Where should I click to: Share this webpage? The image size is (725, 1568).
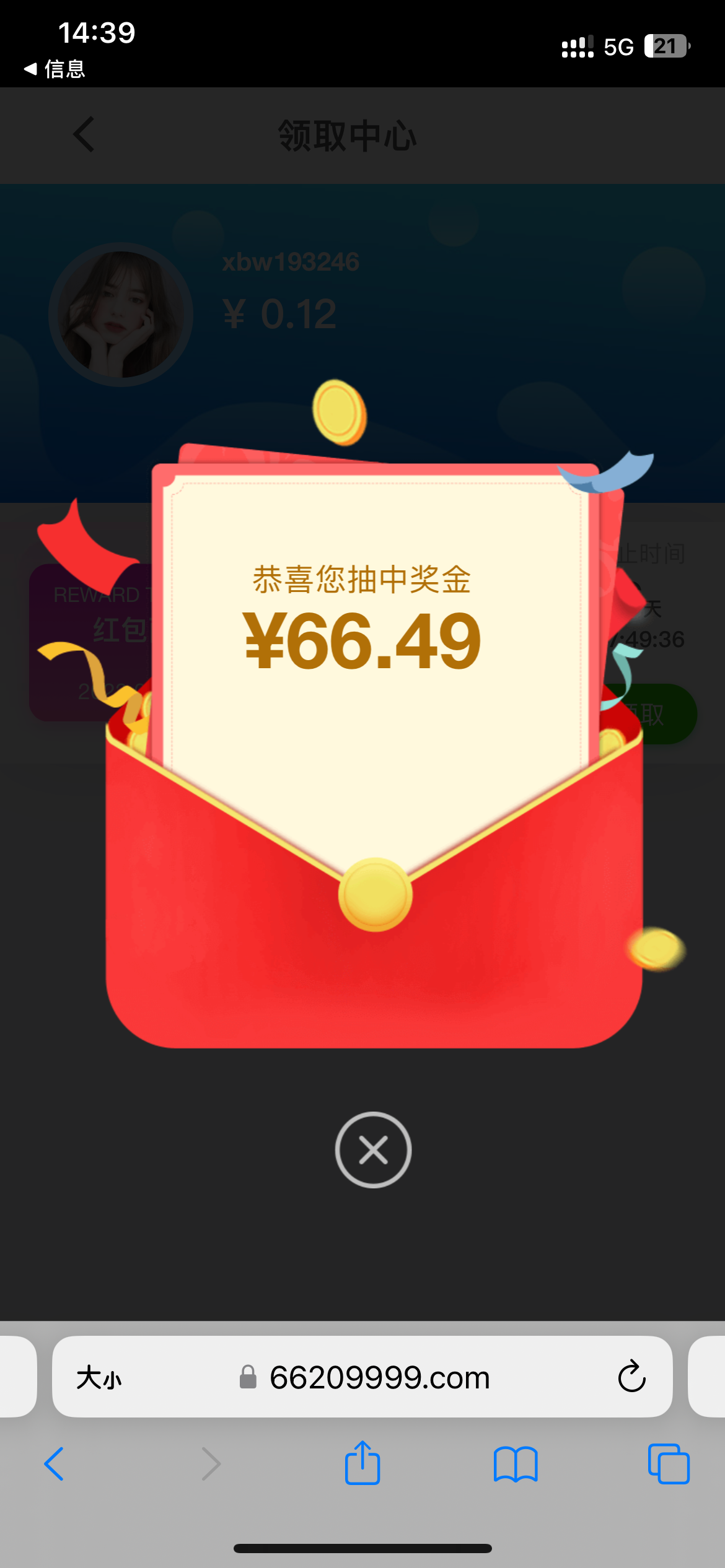point(362,1464)
